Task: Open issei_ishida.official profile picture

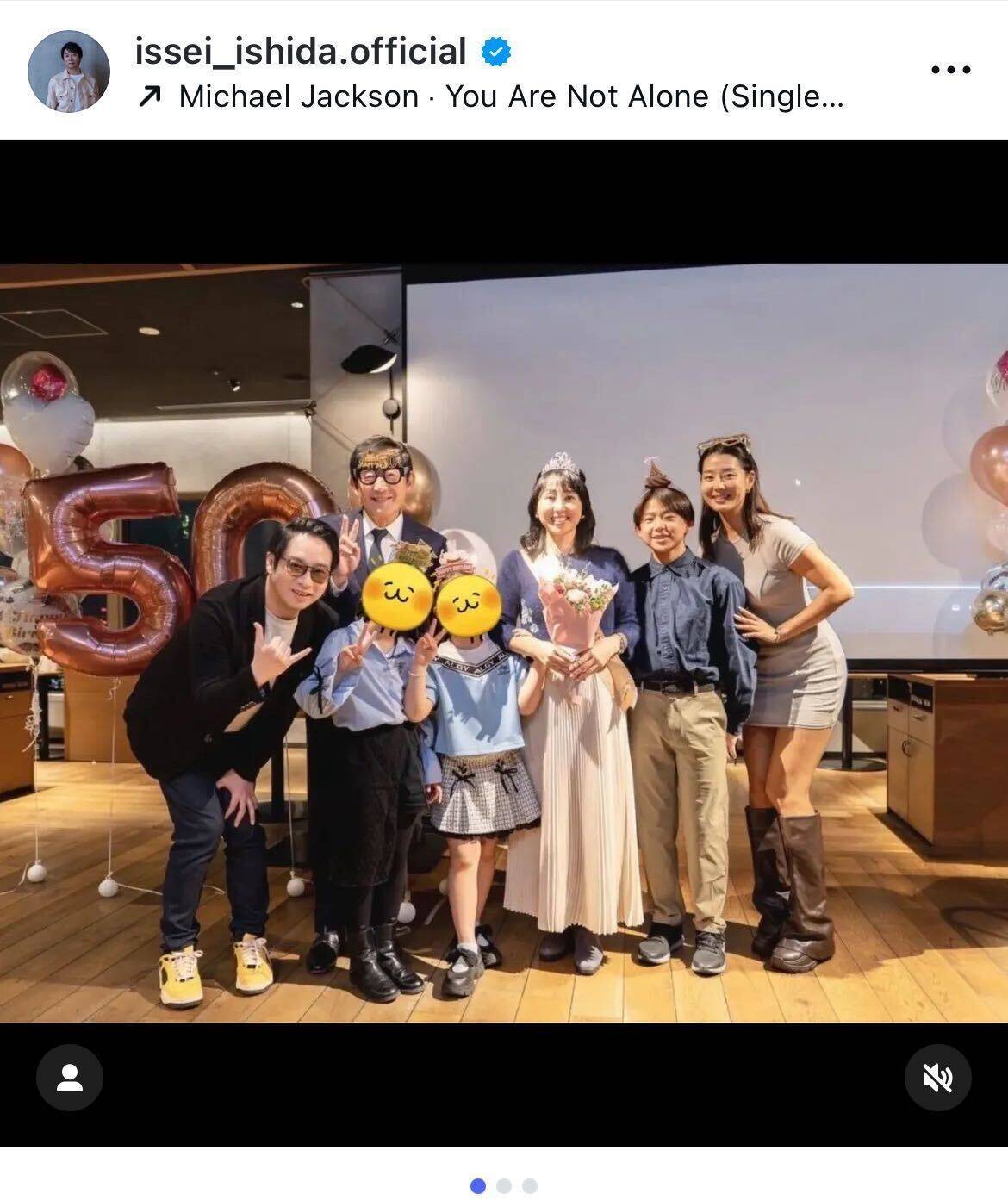Action: click(x=69, y=72)
